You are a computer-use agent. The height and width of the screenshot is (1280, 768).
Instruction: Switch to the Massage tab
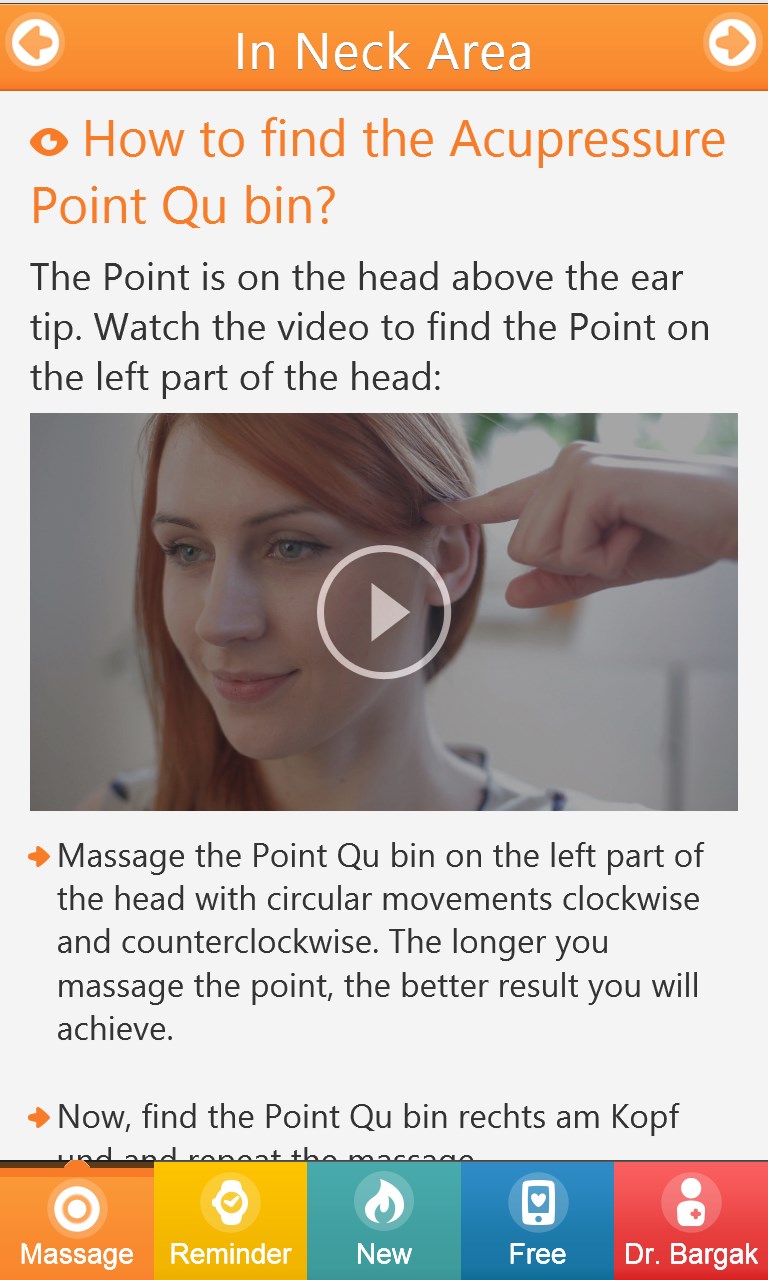pos(77,1221)
